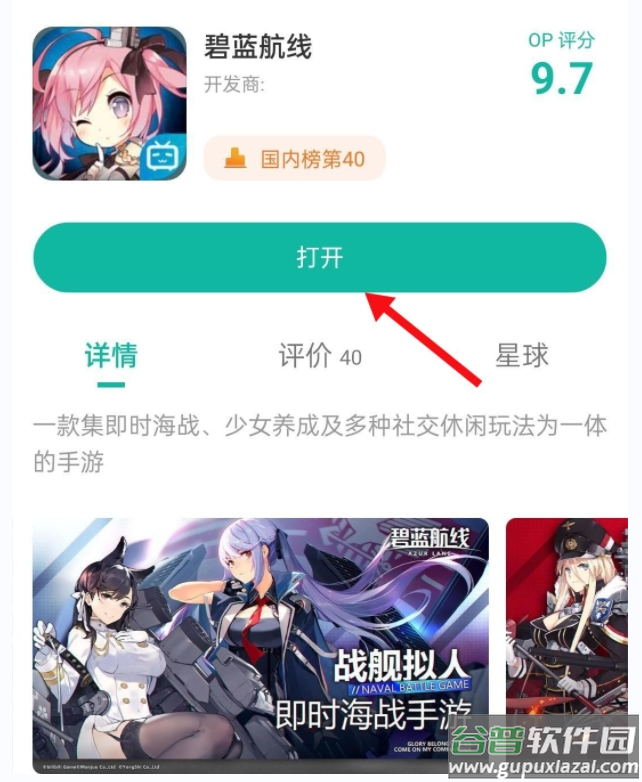View the second game screenshot
Viewport: 642px width, 782px height.
[x=570, y=645]
